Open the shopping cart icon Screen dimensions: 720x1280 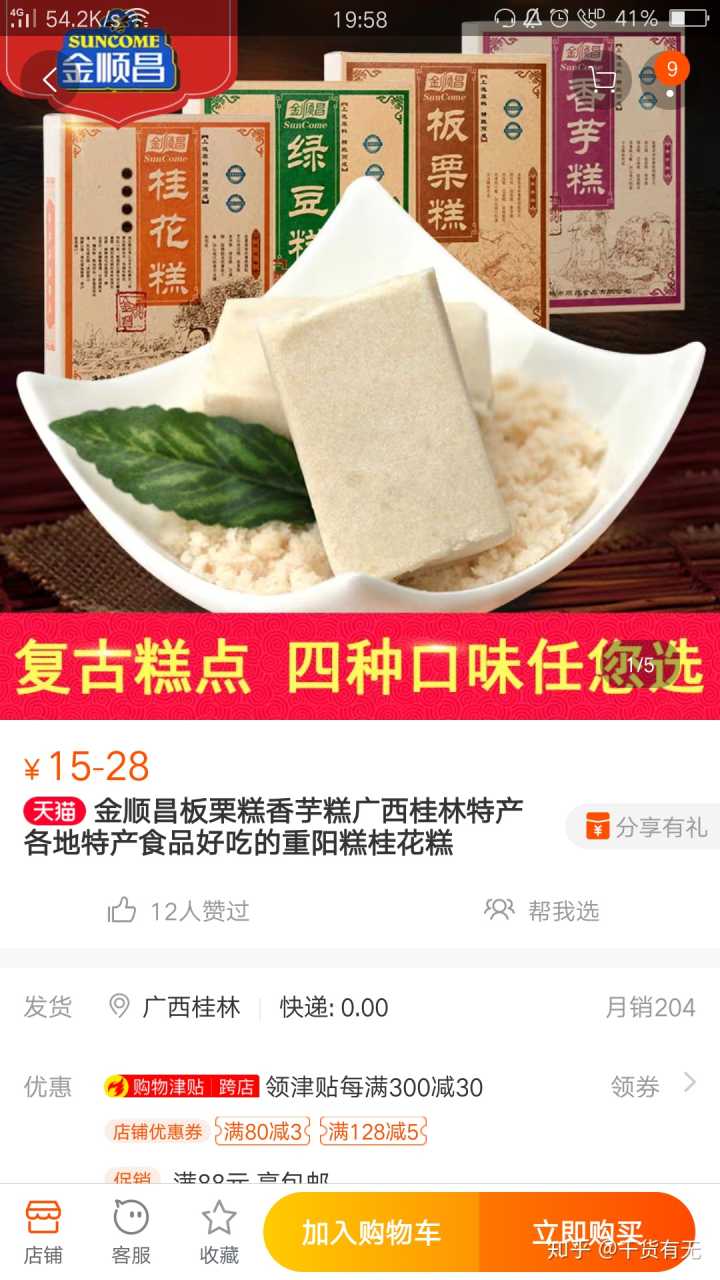tap(603, 79)
